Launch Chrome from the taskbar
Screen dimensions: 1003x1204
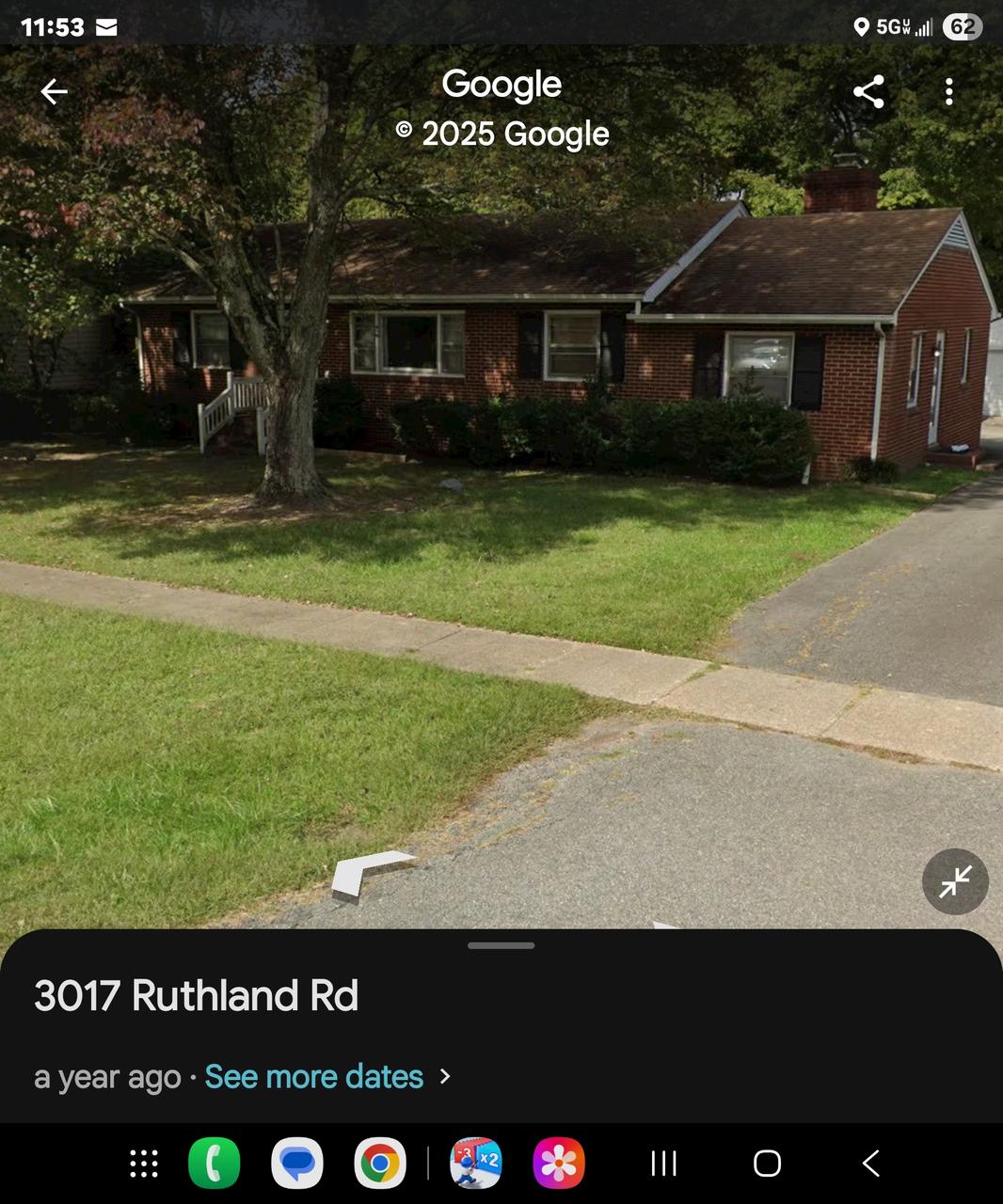tap(380, 1164)
